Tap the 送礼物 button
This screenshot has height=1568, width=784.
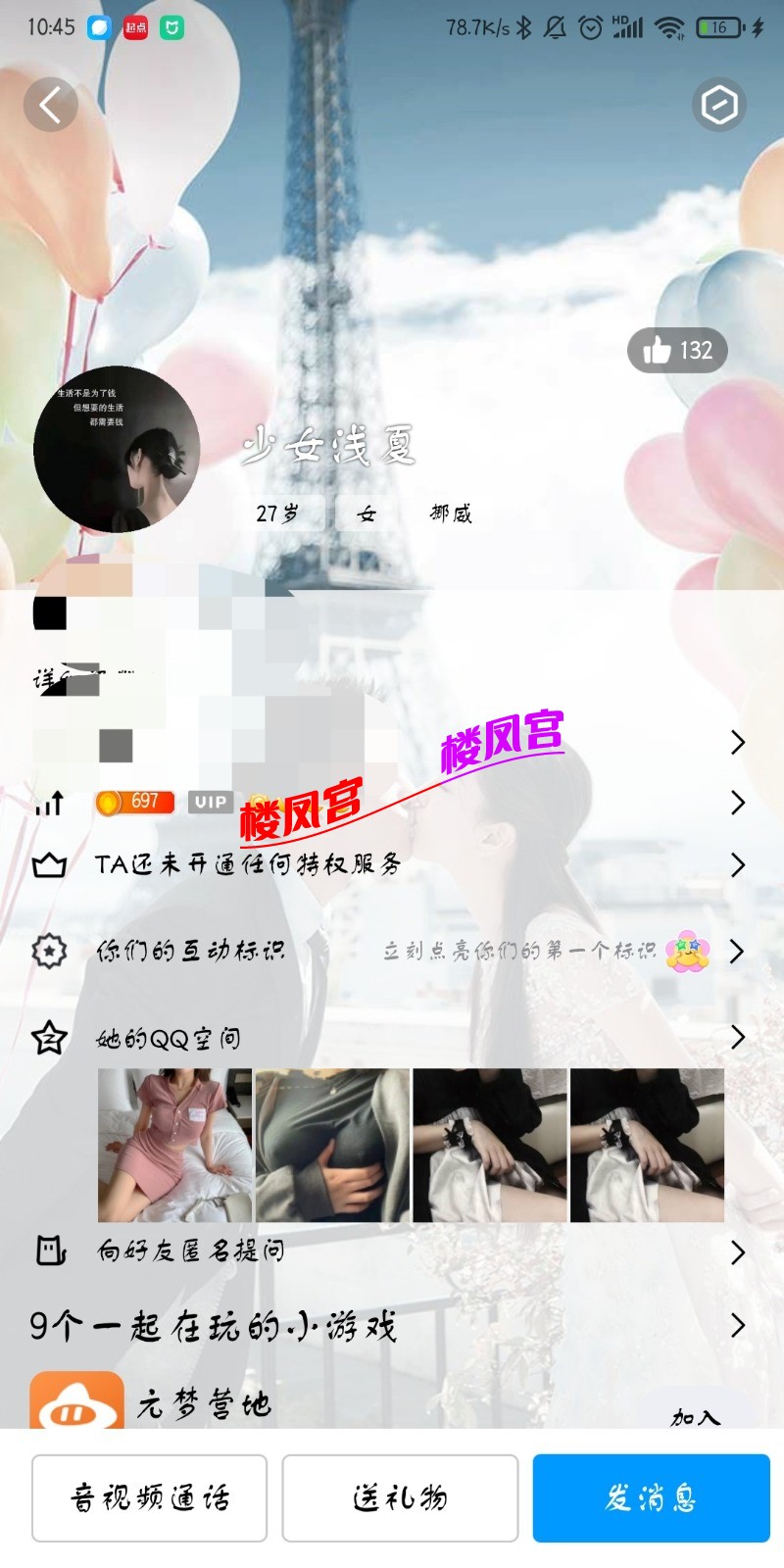click(400, 1497)
